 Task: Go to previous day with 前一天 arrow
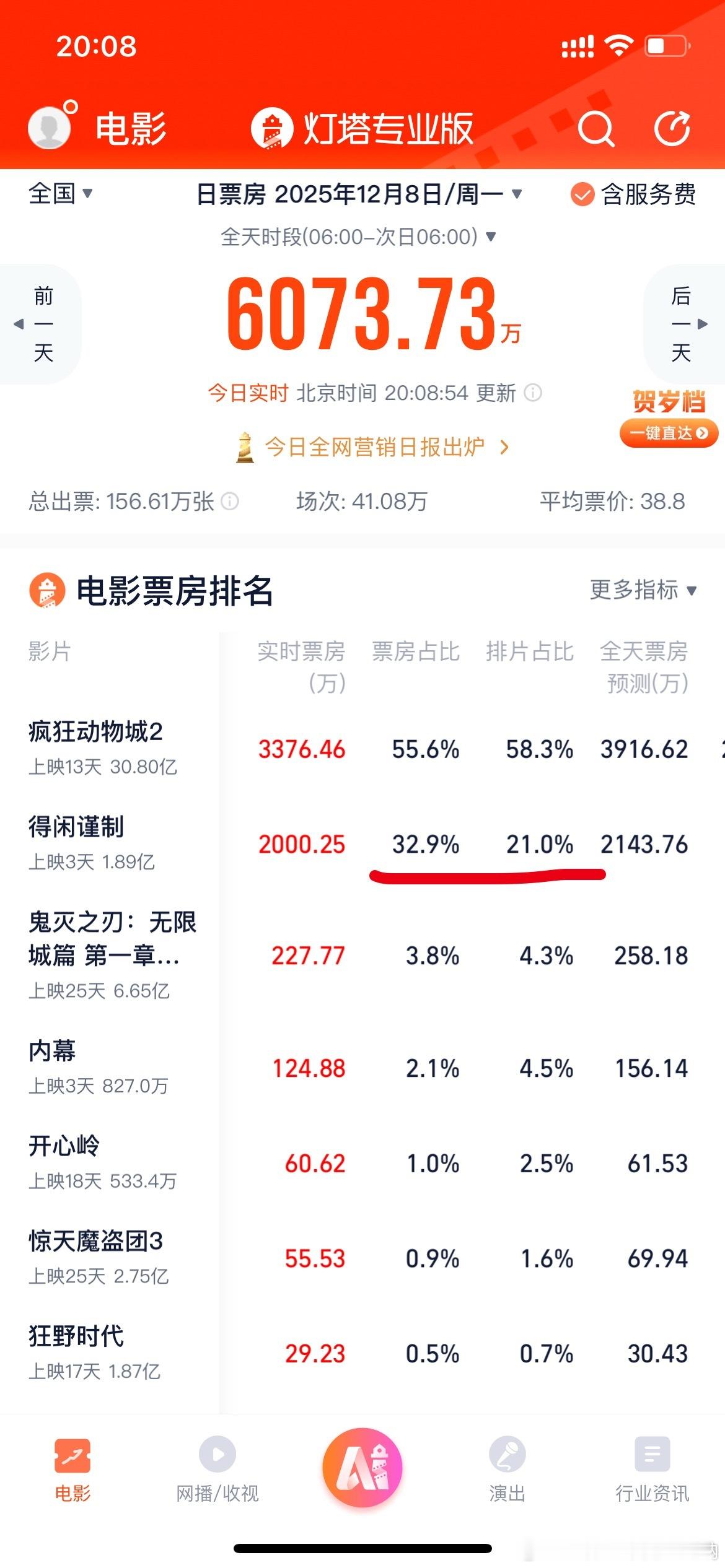[41, 322]
